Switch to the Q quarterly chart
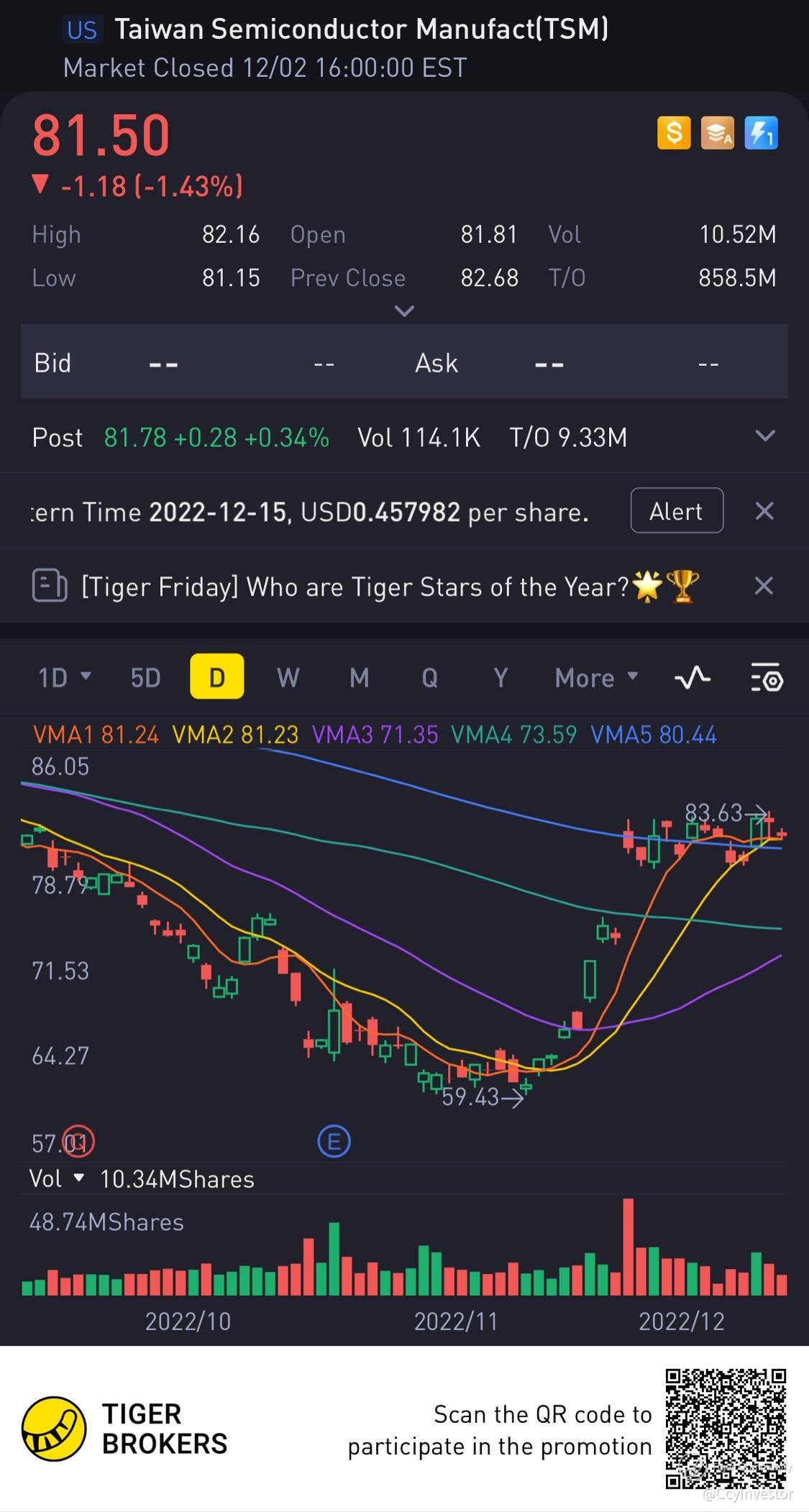809x1512 pixels. coord(429,677)
